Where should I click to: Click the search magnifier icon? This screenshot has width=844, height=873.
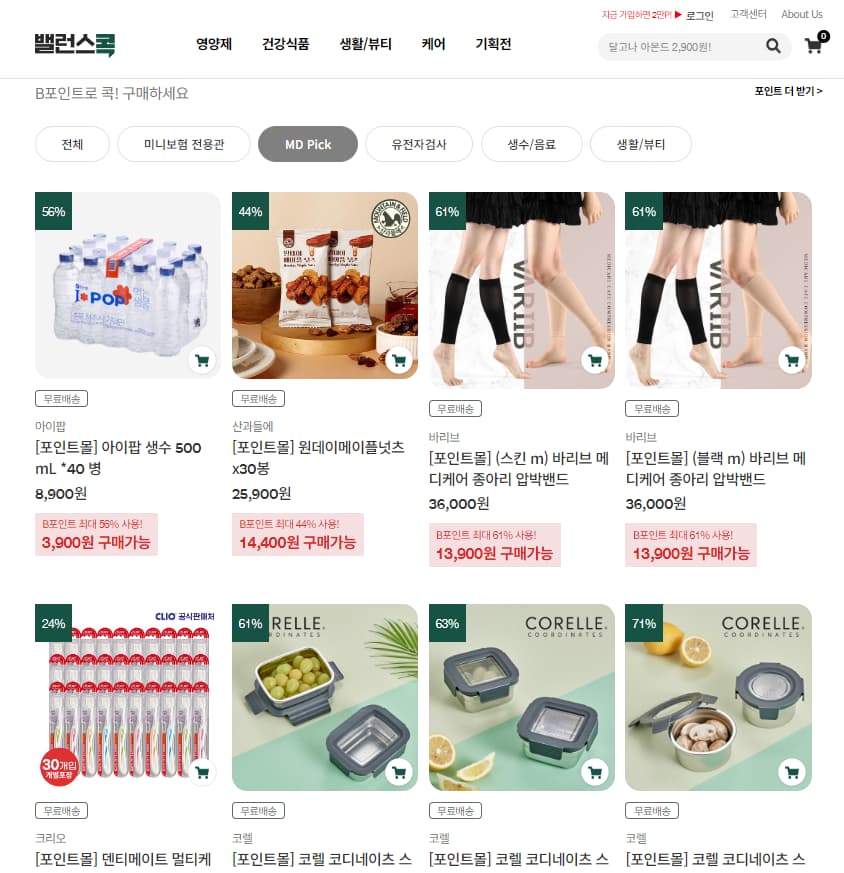772,46
